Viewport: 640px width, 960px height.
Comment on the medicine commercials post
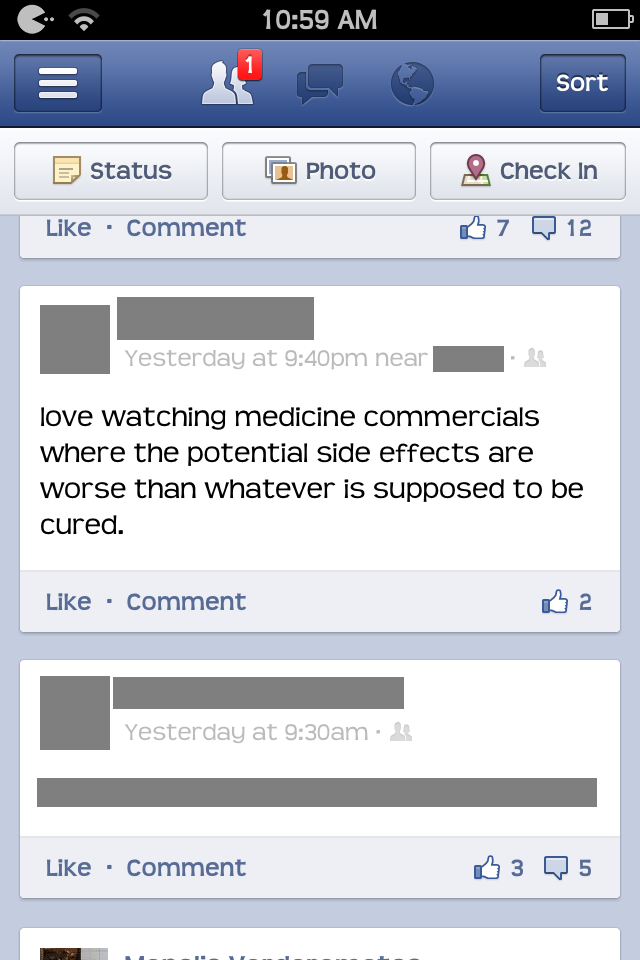point(186,602)
